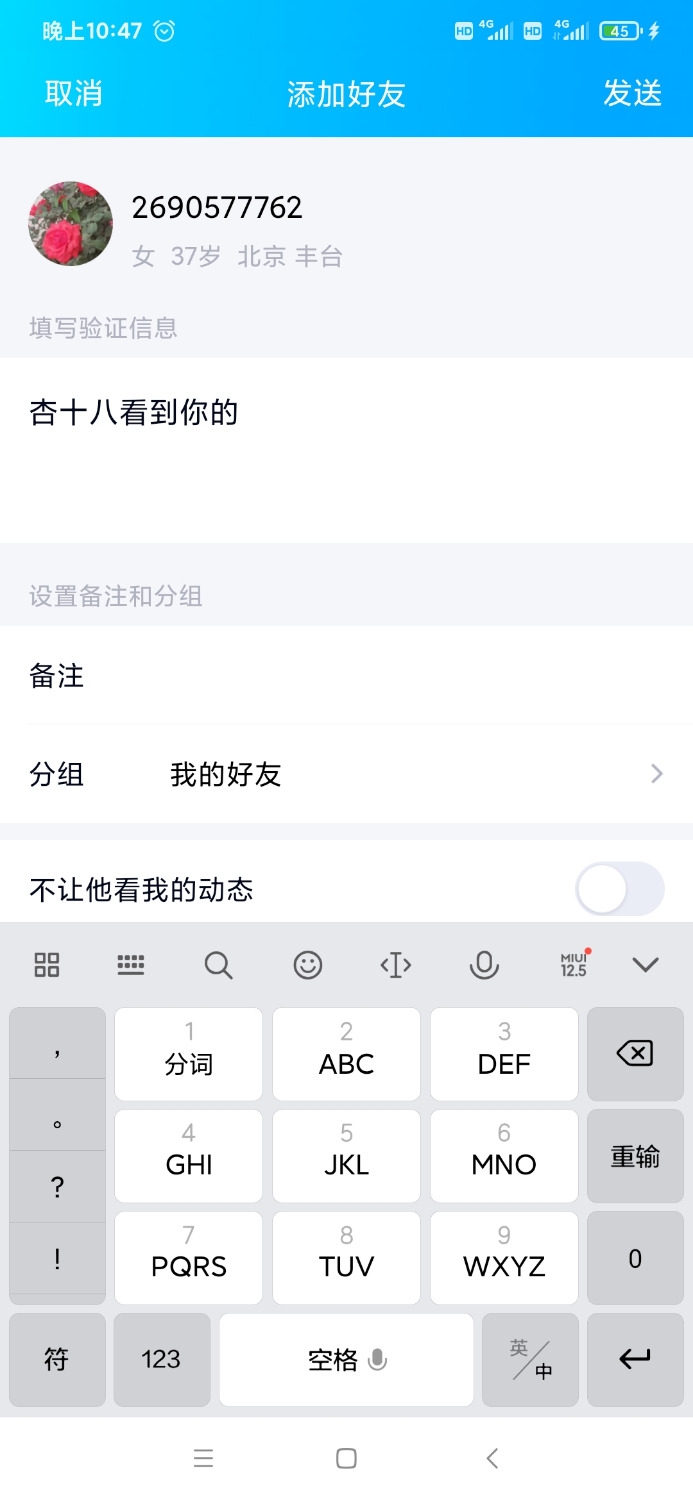The width and height of the screenshot is (693, 1500).
Task: Enter a remark in the 备注 field
Action: pyautogui.click(x=380, y=676)
